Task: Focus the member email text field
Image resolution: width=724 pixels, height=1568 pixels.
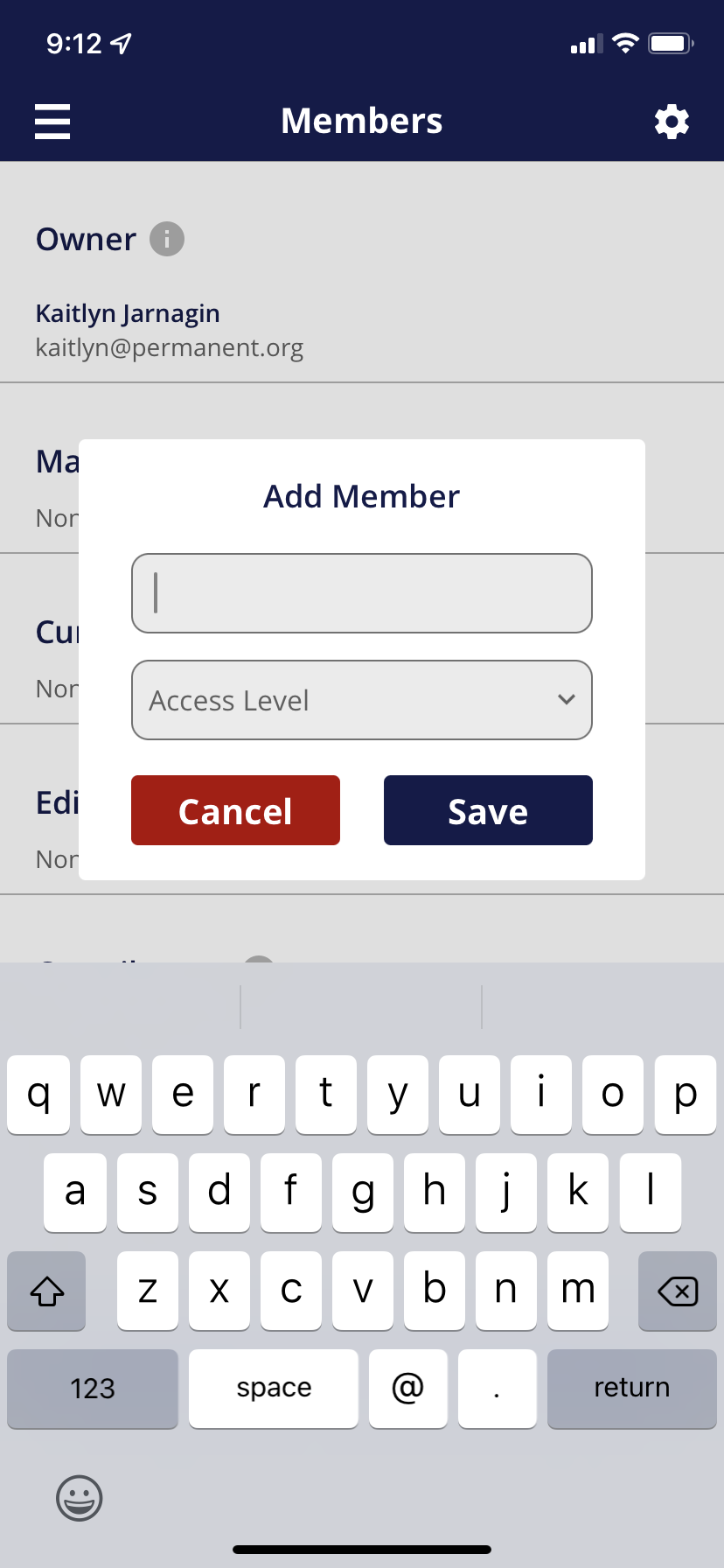Action: pos(362,593)
